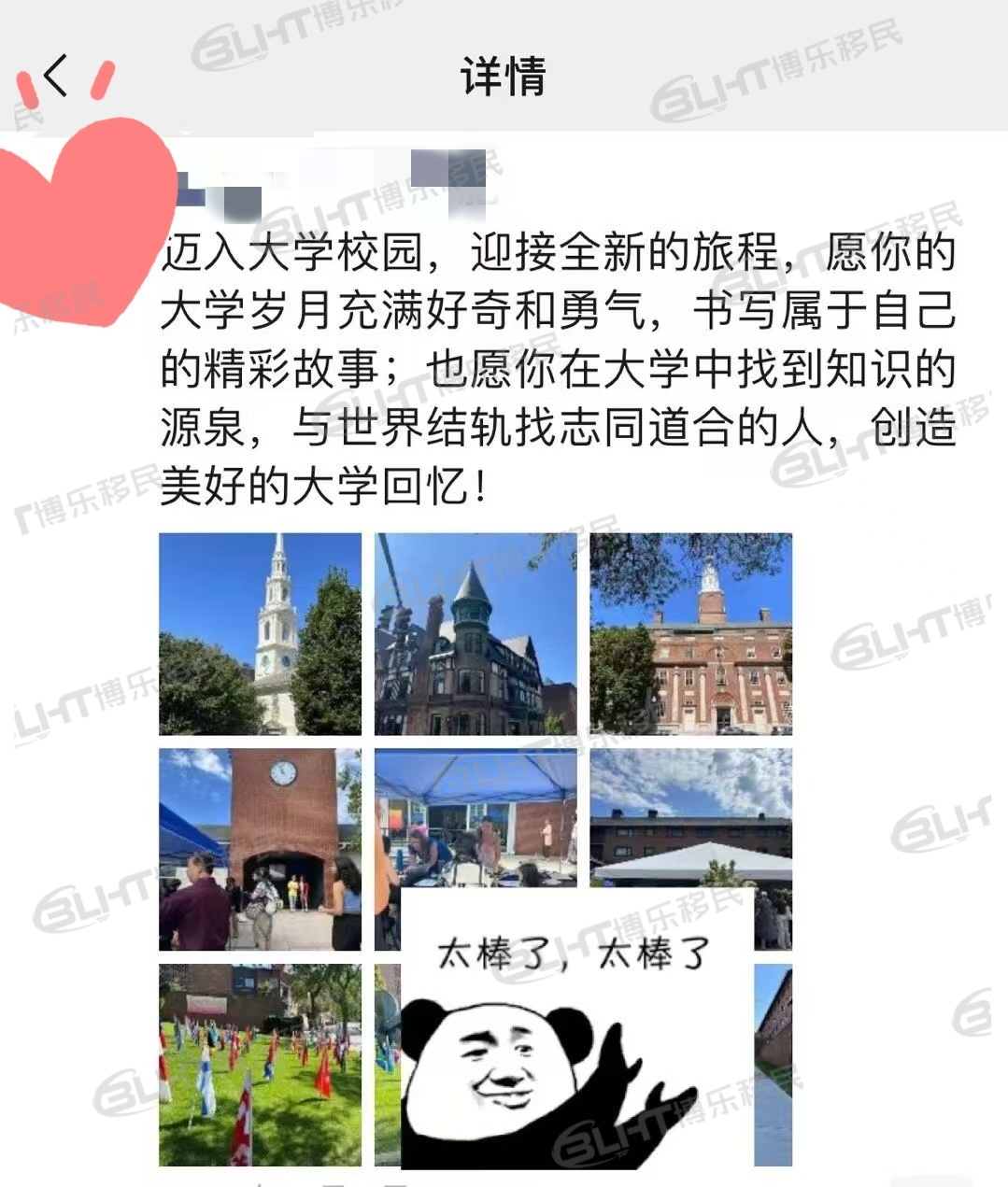View the dark turret building photo
The image size is (1008, 1187).
tap(476, 633)
